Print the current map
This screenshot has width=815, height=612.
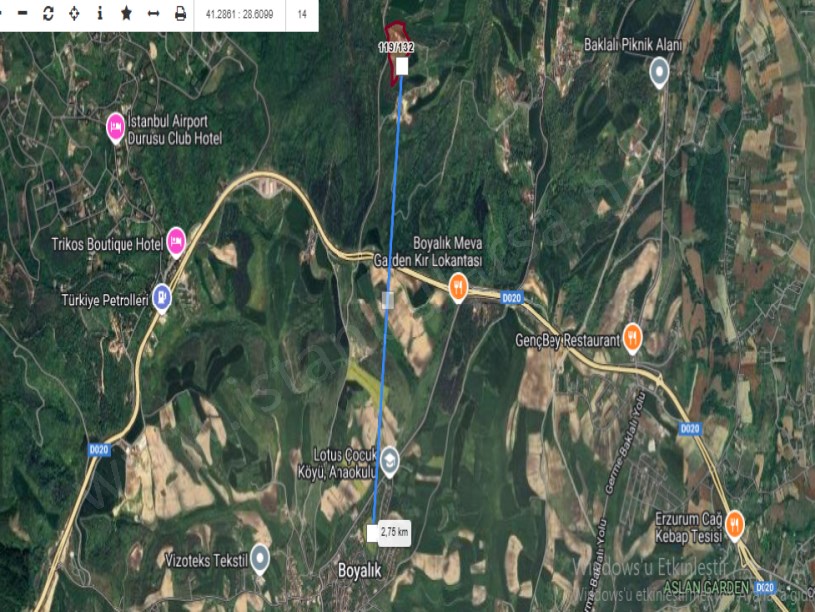(x=180, y=14)
